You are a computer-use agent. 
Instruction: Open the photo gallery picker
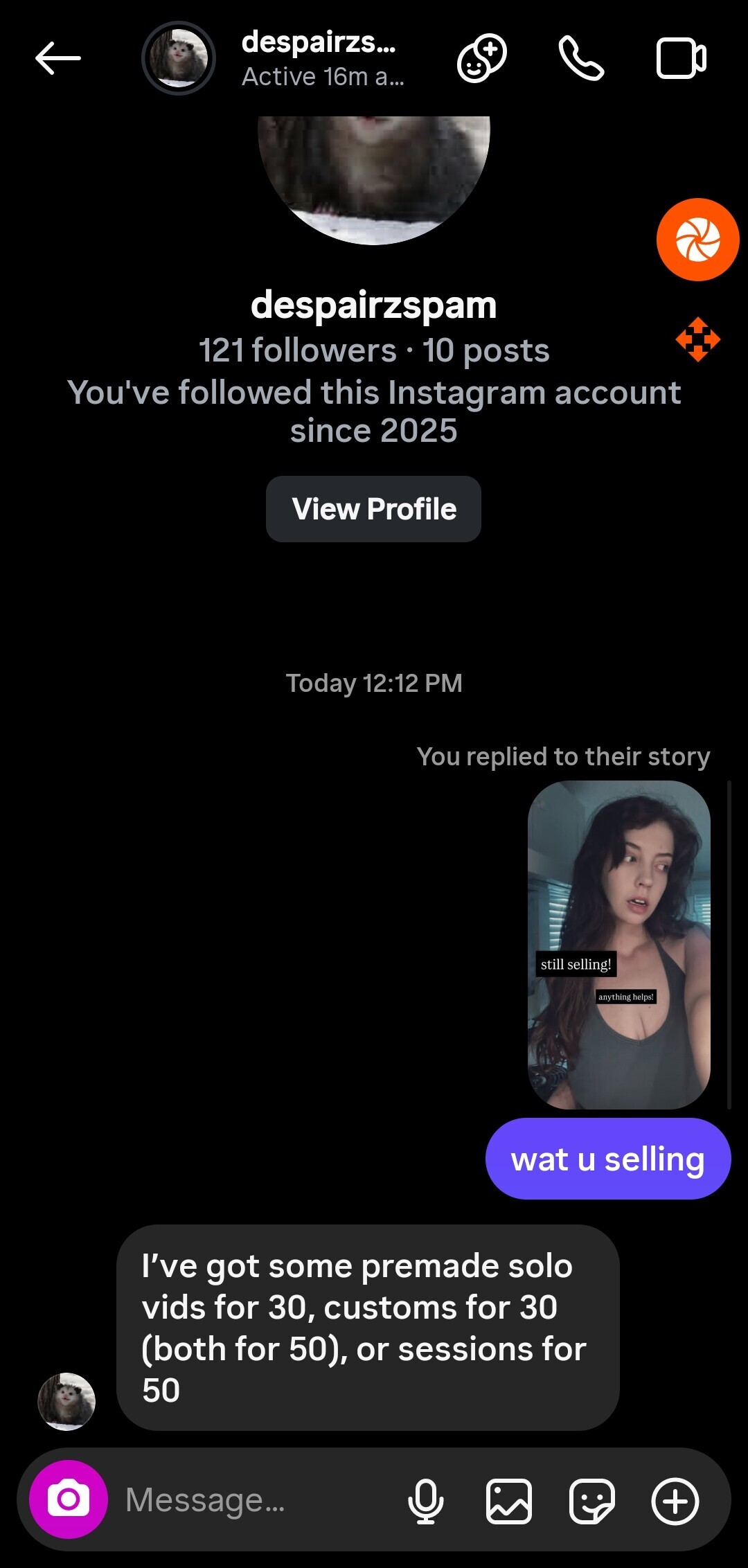[x=509, y=1501]
